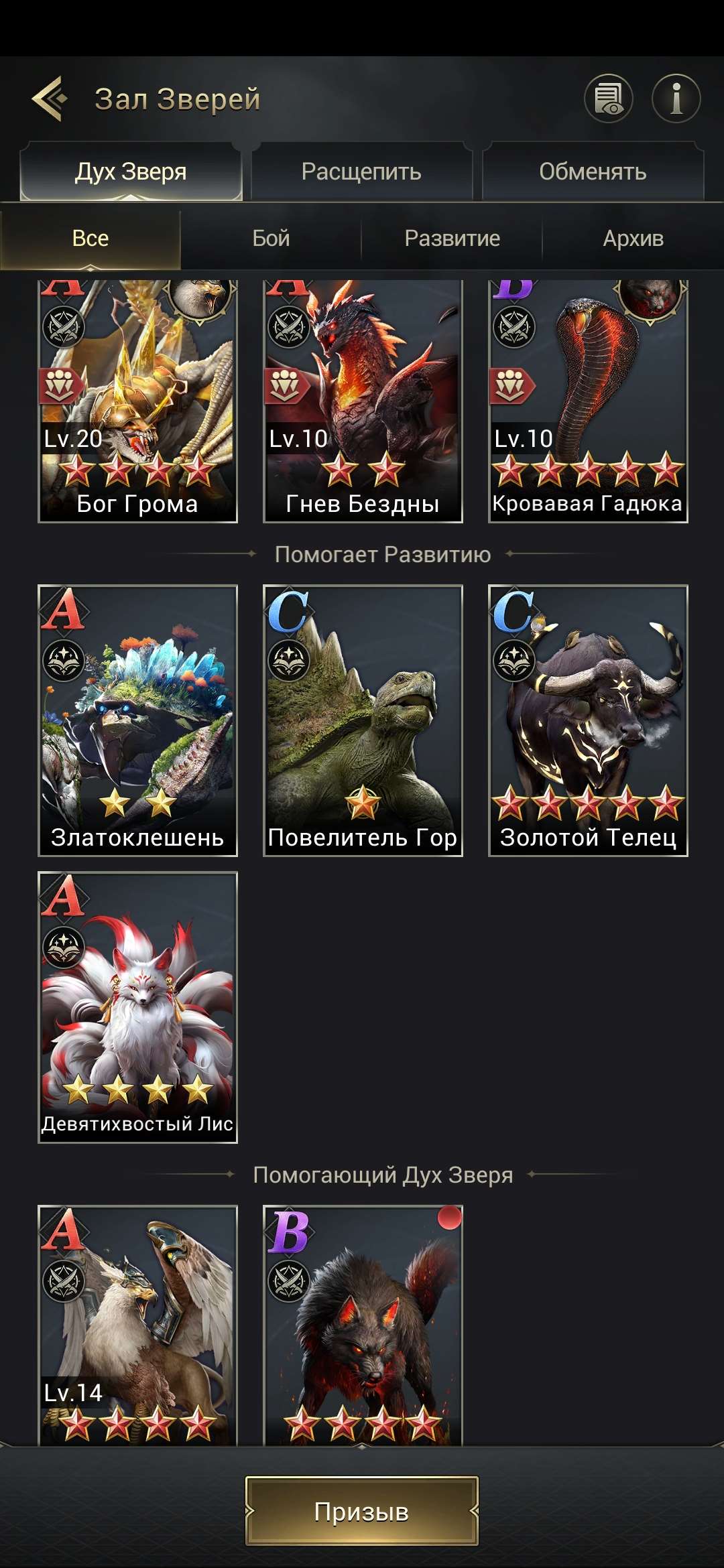Select the griffin card with Lv.14
This screenshot has height=1568, width=724.
137,1323
